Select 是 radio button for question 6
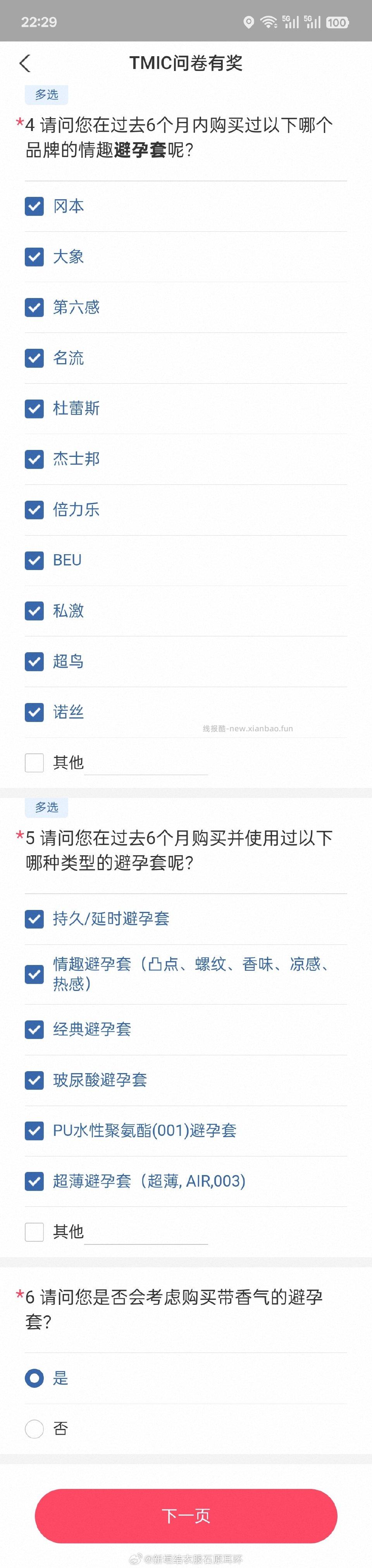 (34, 1378)
